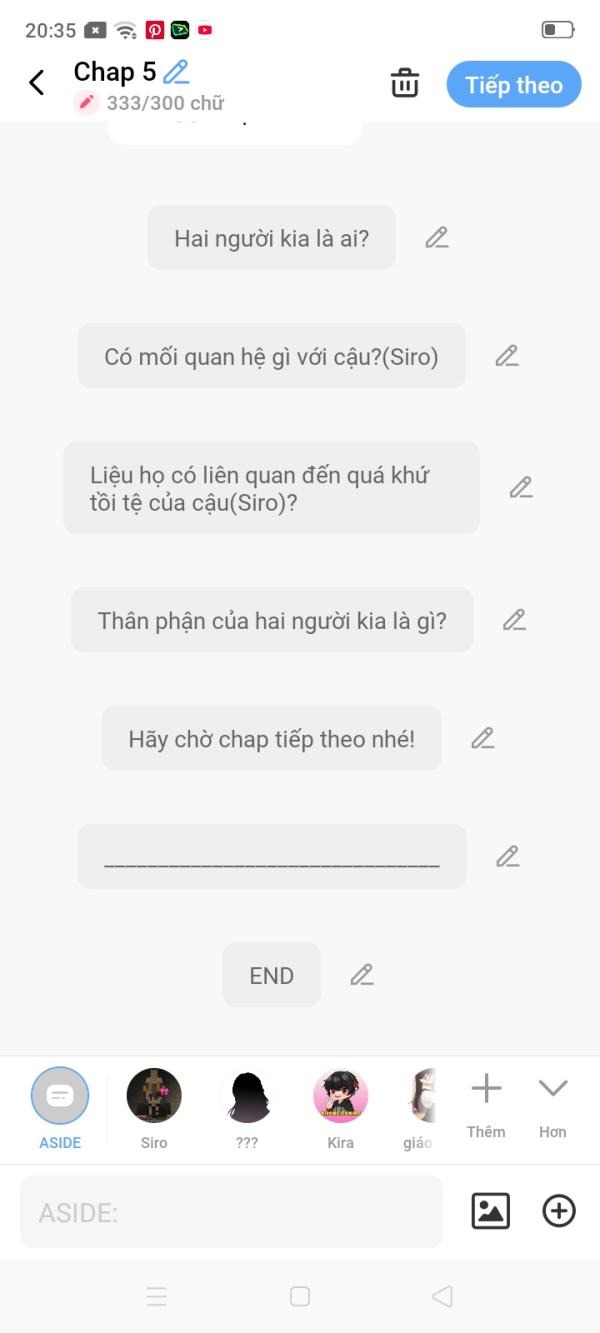Edit the "Hãy chờ chap tiếp theo" message
The image size is (600, 1333).
(x=483, y=738)
